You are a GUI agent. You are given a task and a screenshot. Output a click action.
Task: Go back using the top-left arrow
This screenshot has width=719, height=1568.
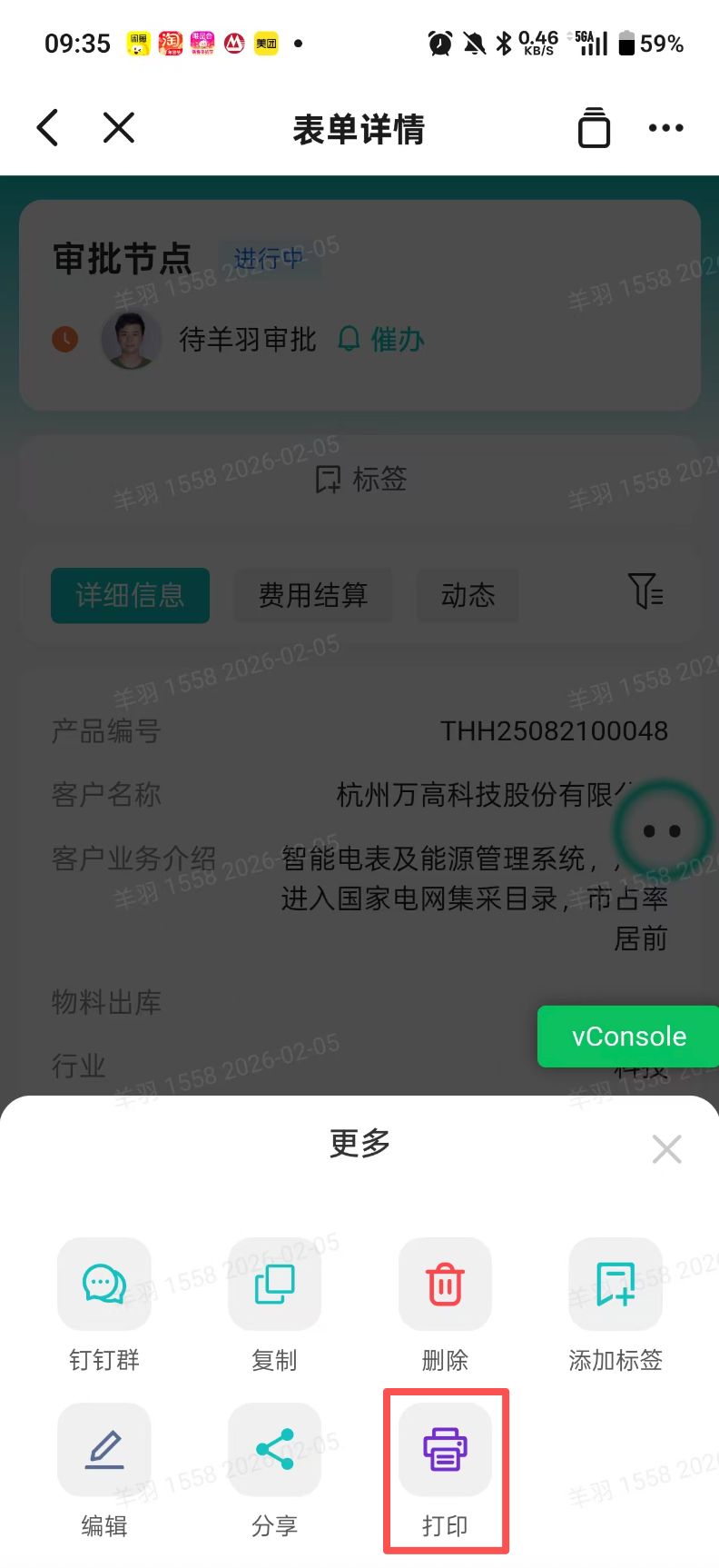48,128
